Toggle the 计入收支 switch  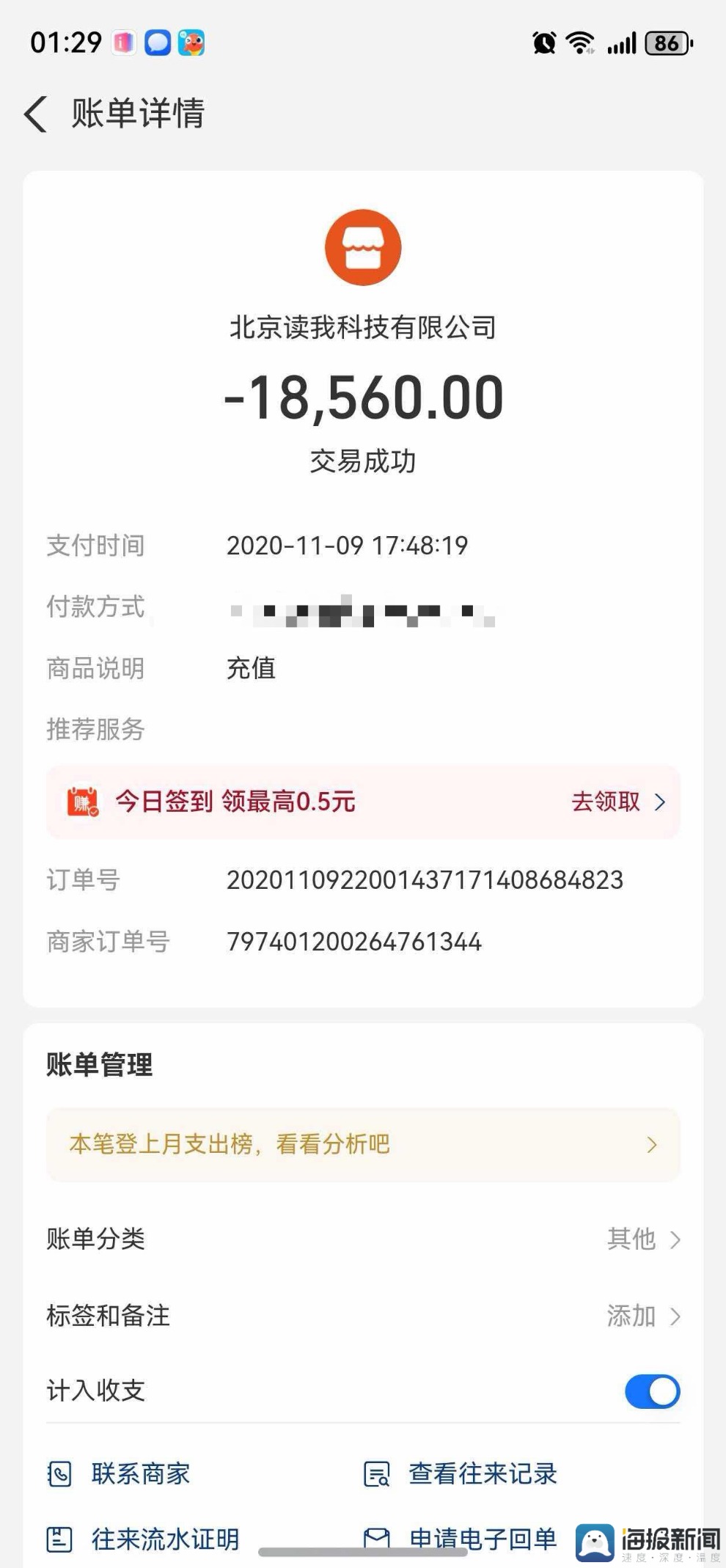click(x=652, y=1391)
